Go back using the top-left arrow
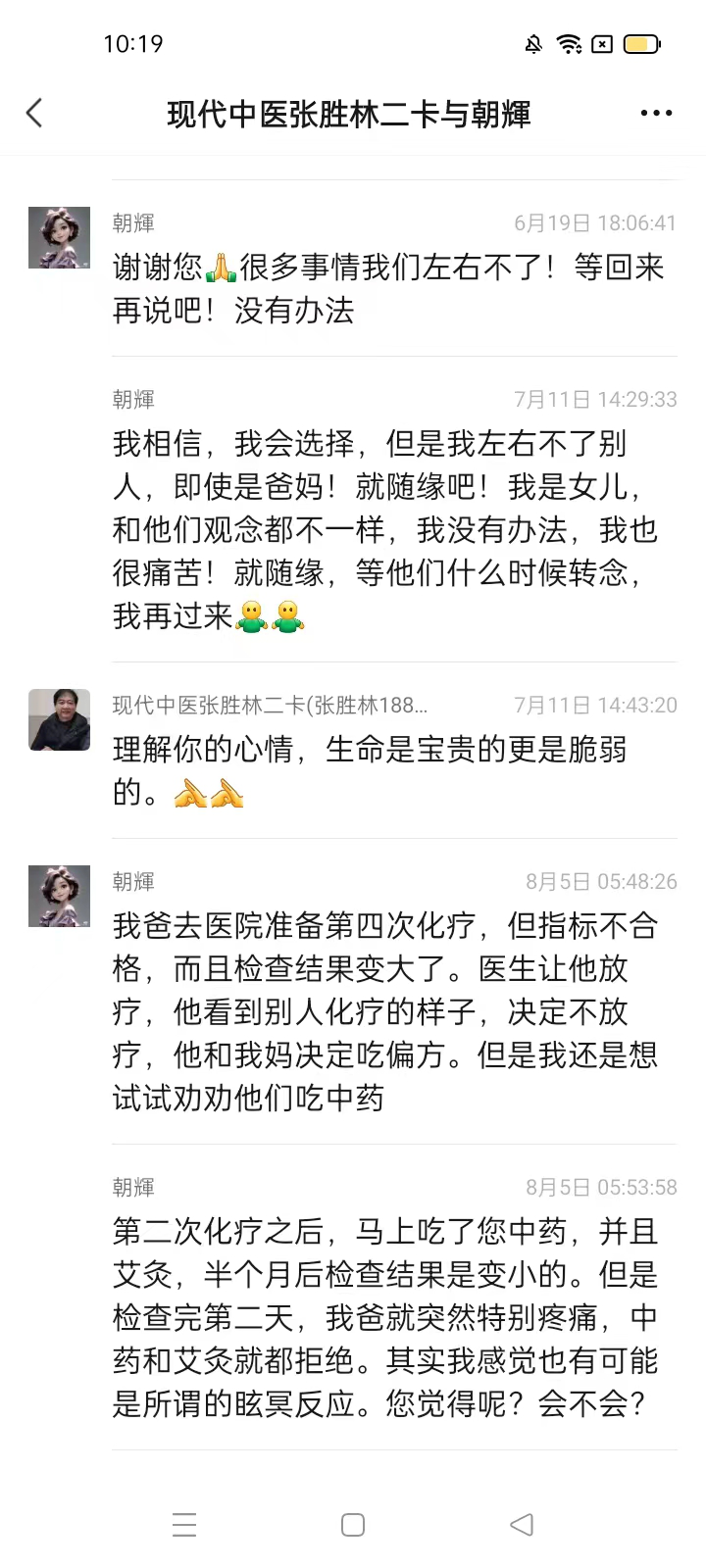 coord(34,113)
